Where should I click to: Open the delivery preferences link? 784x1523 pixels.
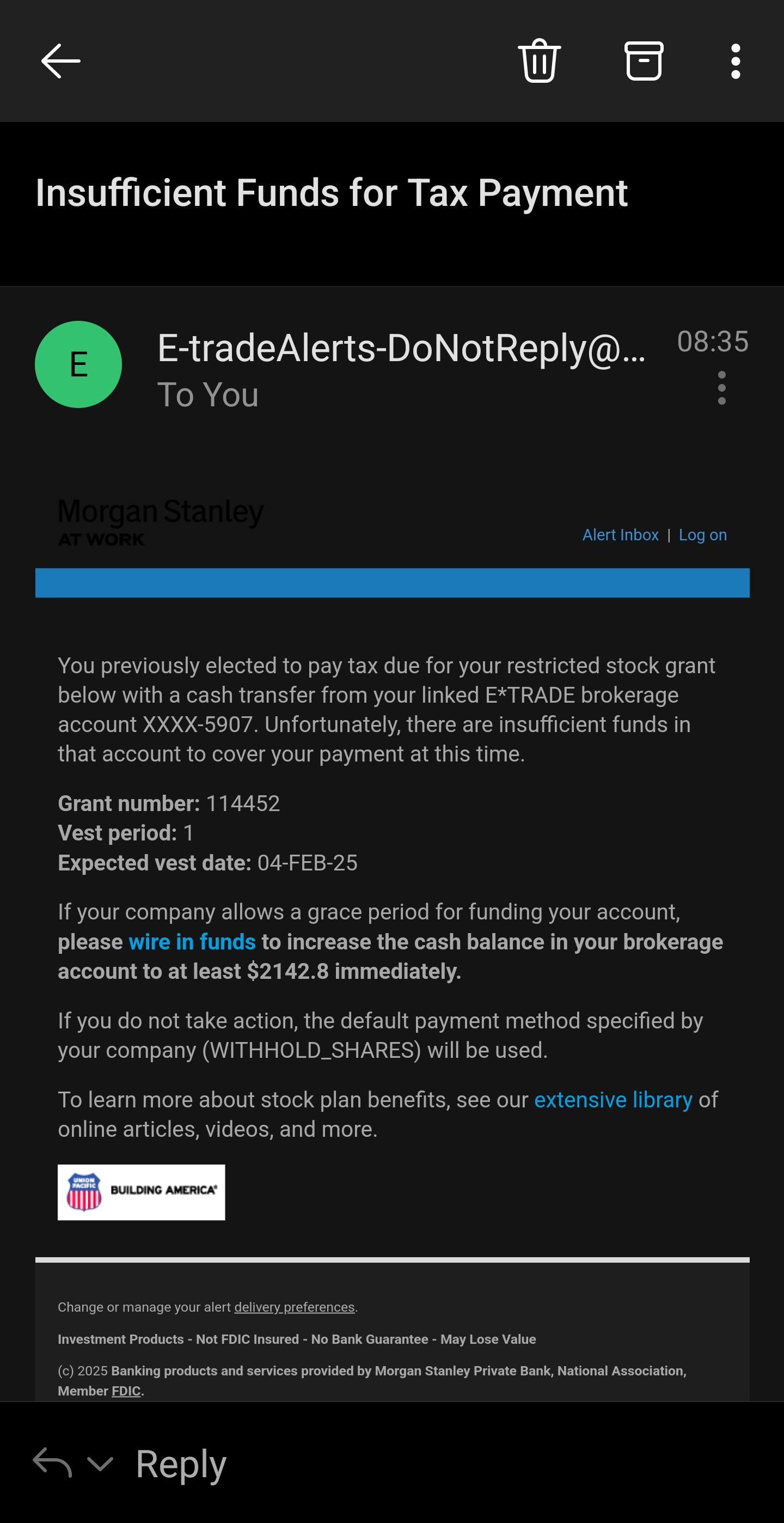[x=294, y=1307]
